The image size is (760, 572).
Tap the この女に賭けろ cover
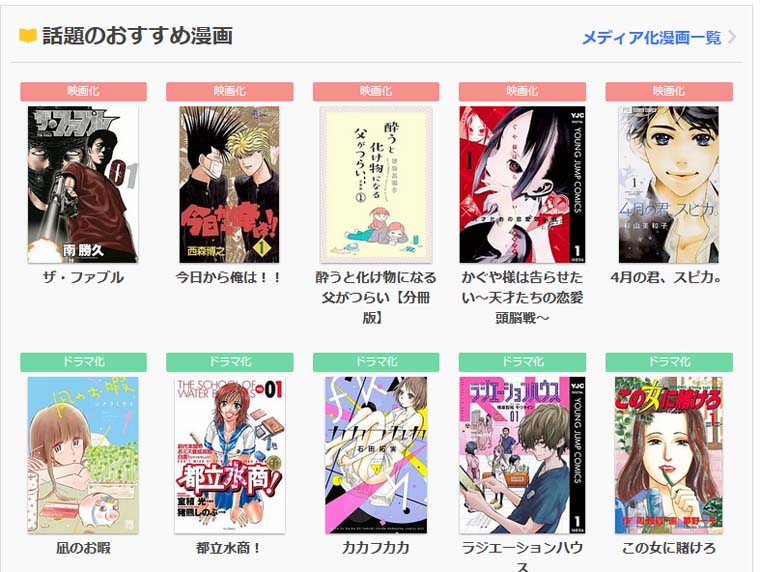click(667, 455)
